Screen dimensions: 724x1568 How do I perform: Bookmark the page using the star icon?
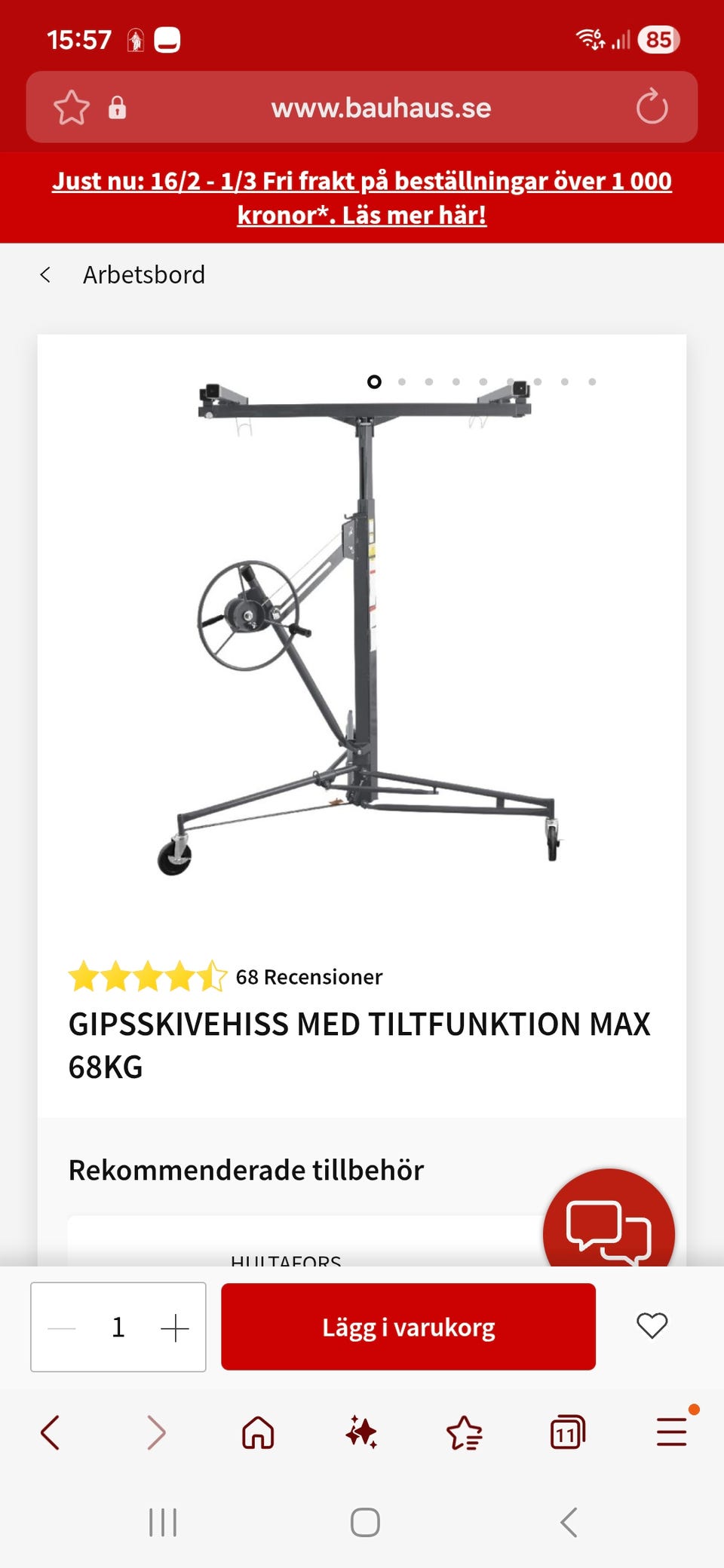point(72,108)
